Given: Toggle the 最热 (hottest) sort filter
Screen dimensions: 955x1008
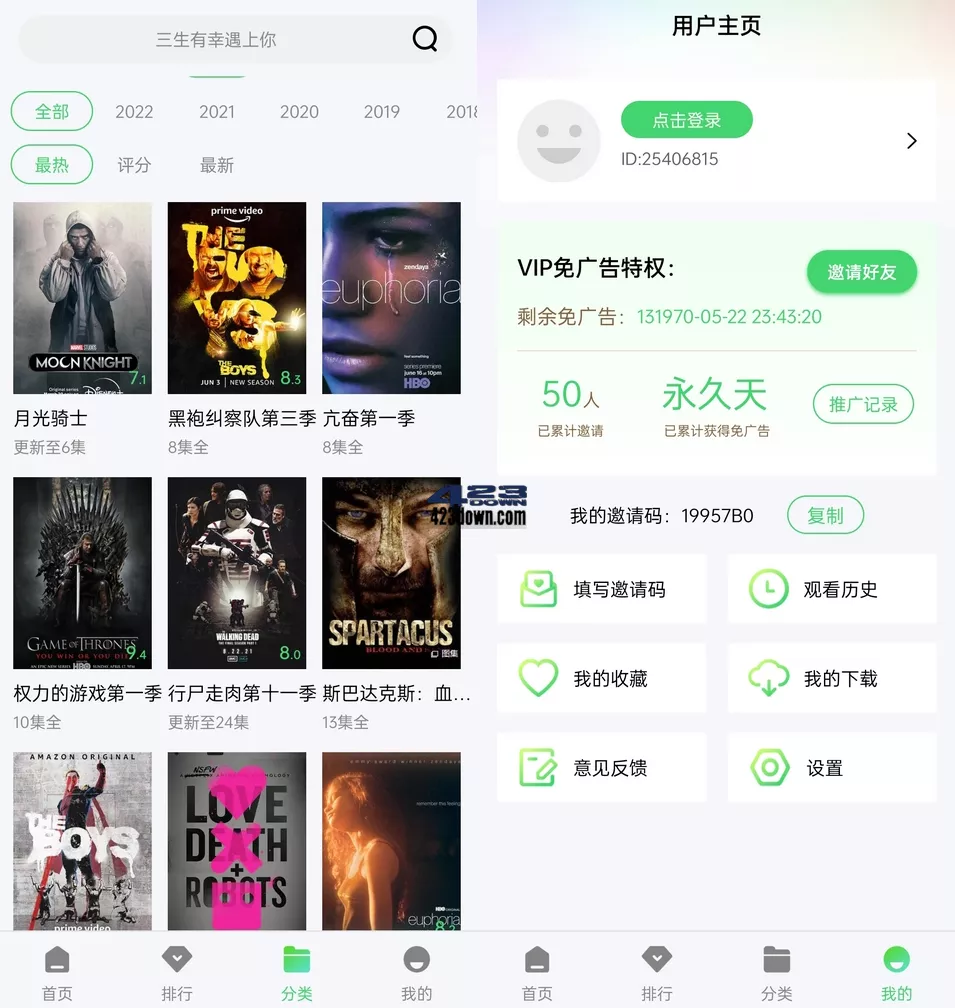Looking at the screenshot, I should [51, 164].
